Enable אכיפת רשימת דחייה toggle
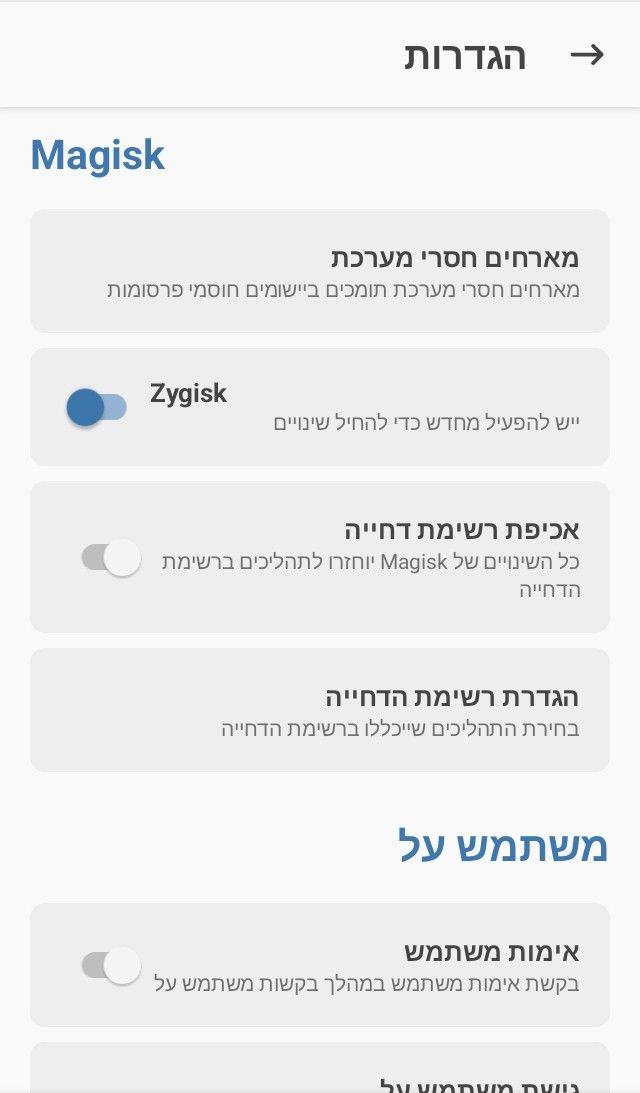Image resolution: width=640 pixels, height=1093 pixels. 111,557
